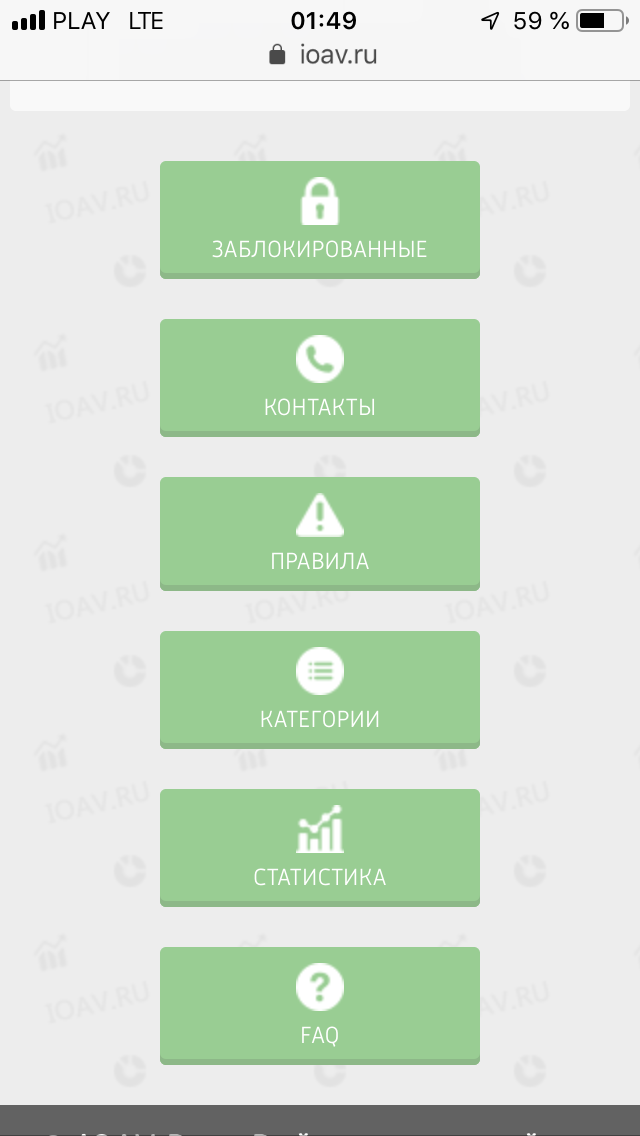Tap the ioav.ru address bar
The width and height of the screenshot is (640, 1136).
(323, 55)
